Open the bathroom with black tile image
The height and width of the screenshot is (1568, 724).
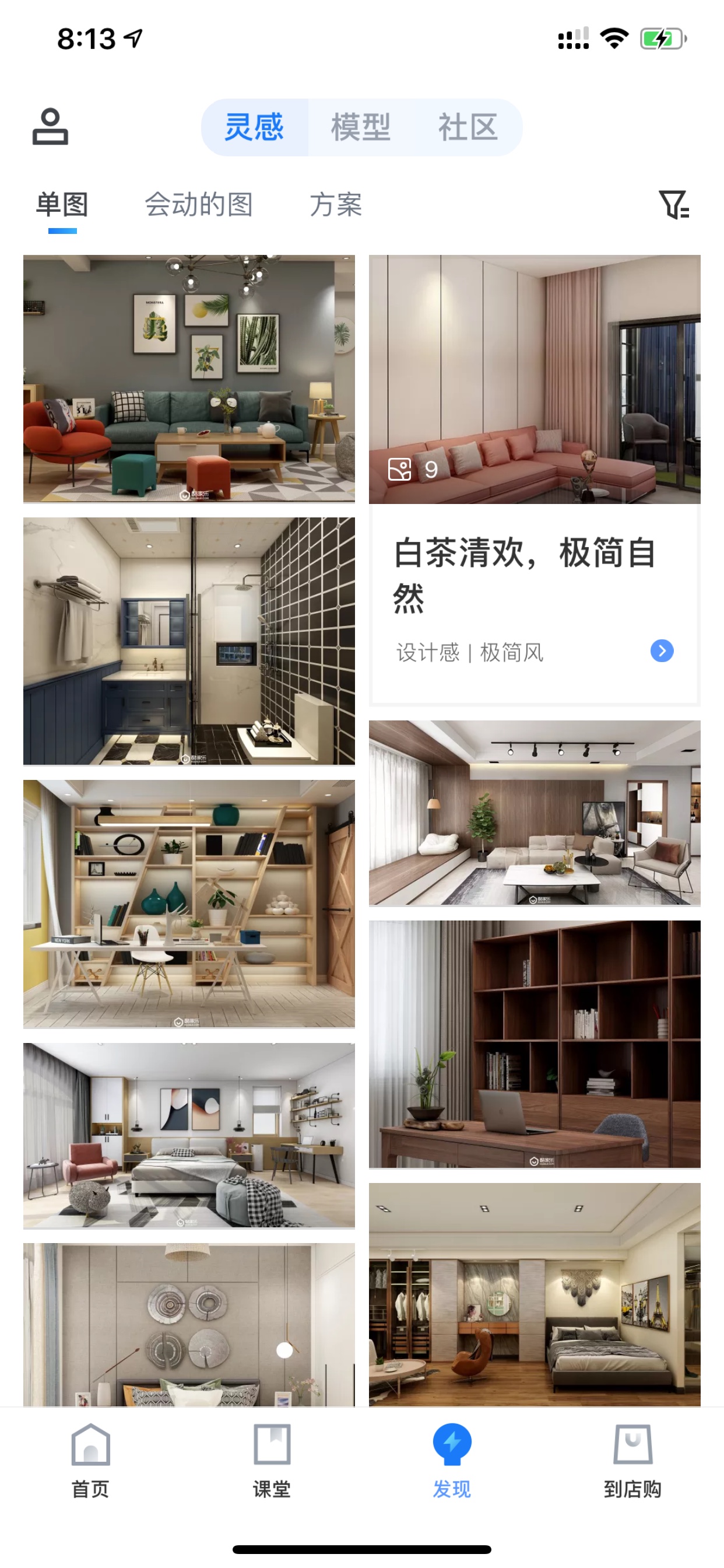[x=189, y=641]
